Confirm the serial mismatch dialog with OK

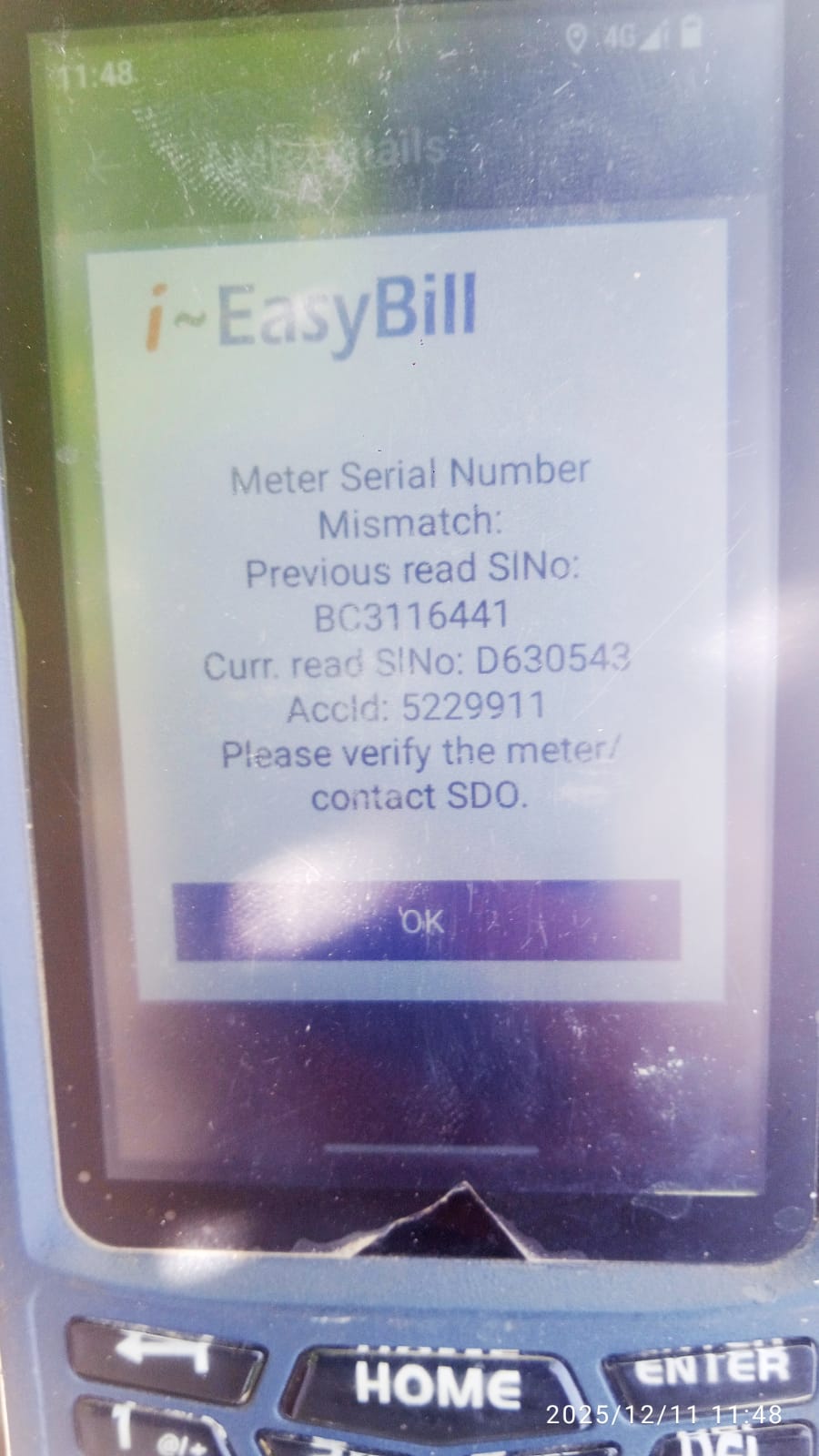point(426,921)
